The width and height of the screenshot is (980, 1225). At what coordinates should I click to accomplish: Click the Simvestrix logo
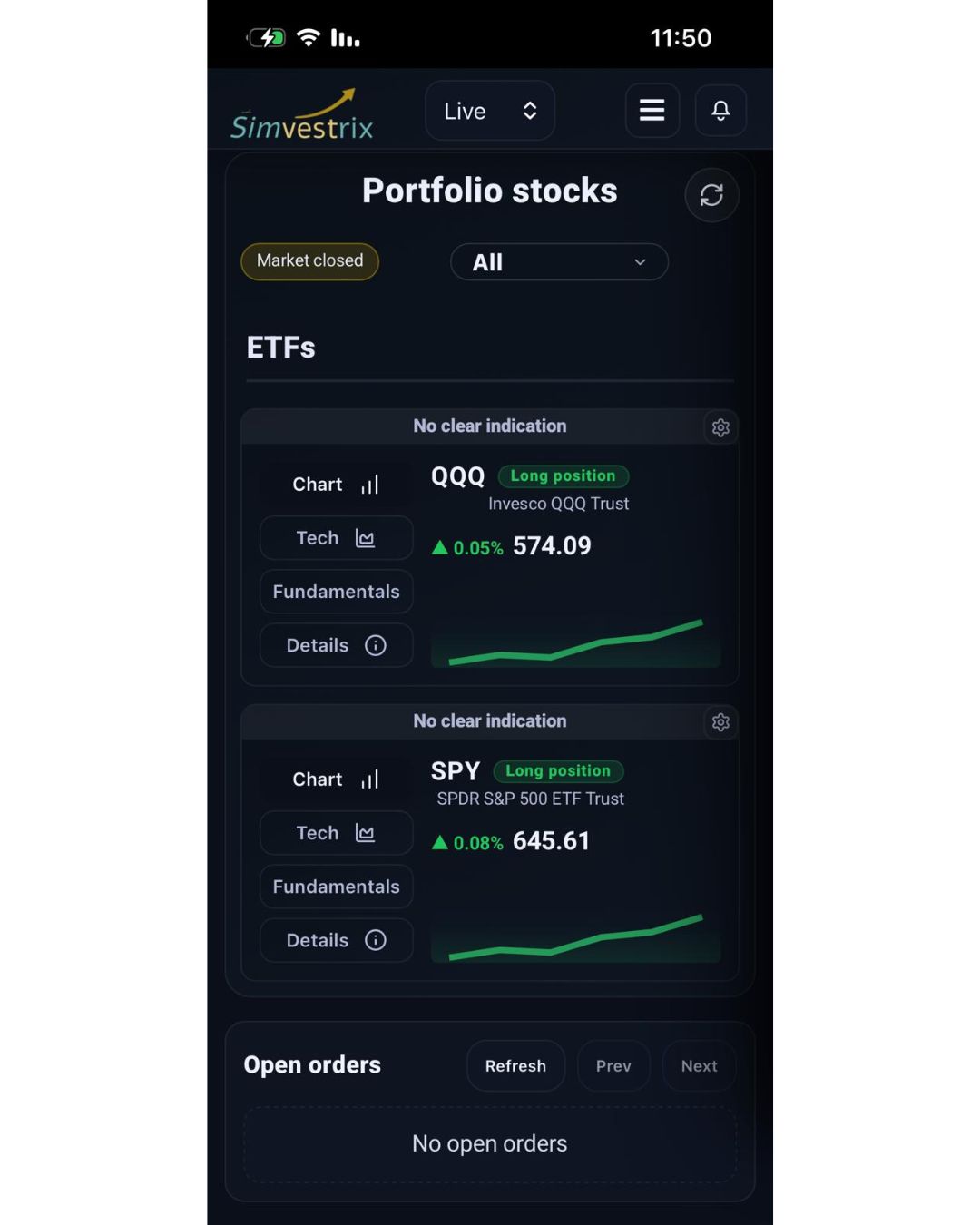tap(302, 114)
